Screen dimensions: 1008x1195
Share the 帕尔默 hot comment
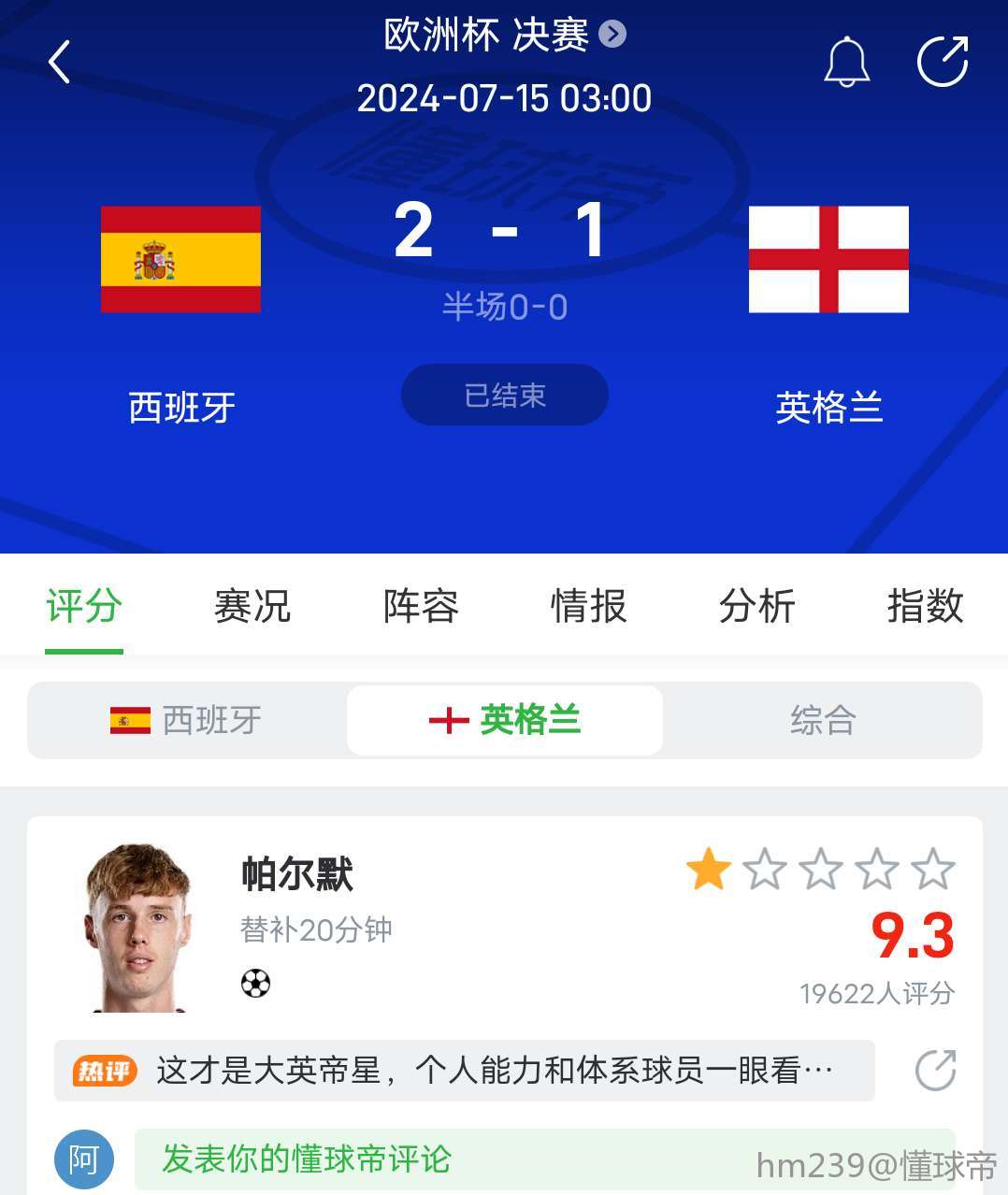[x=934, y=1071]
